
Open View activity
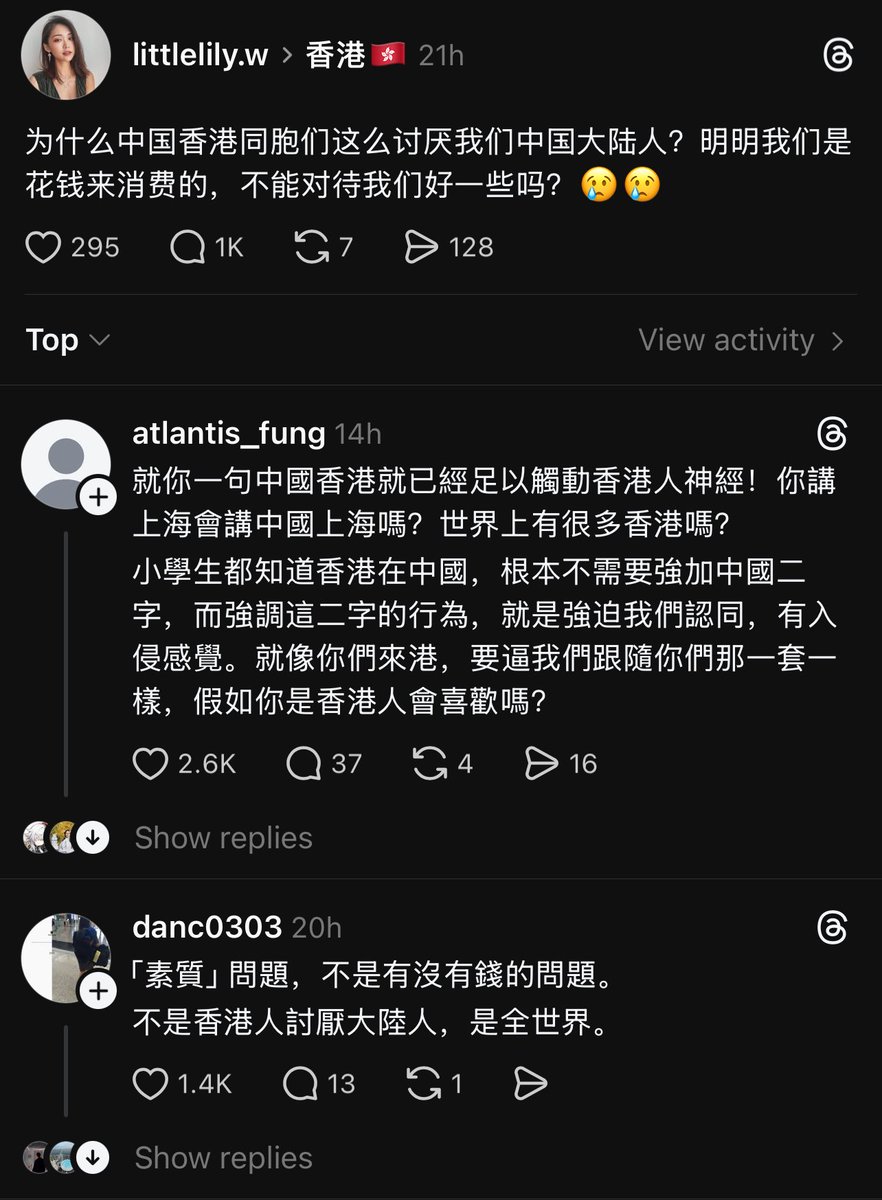pyautogui.click(x=741, y=340)
